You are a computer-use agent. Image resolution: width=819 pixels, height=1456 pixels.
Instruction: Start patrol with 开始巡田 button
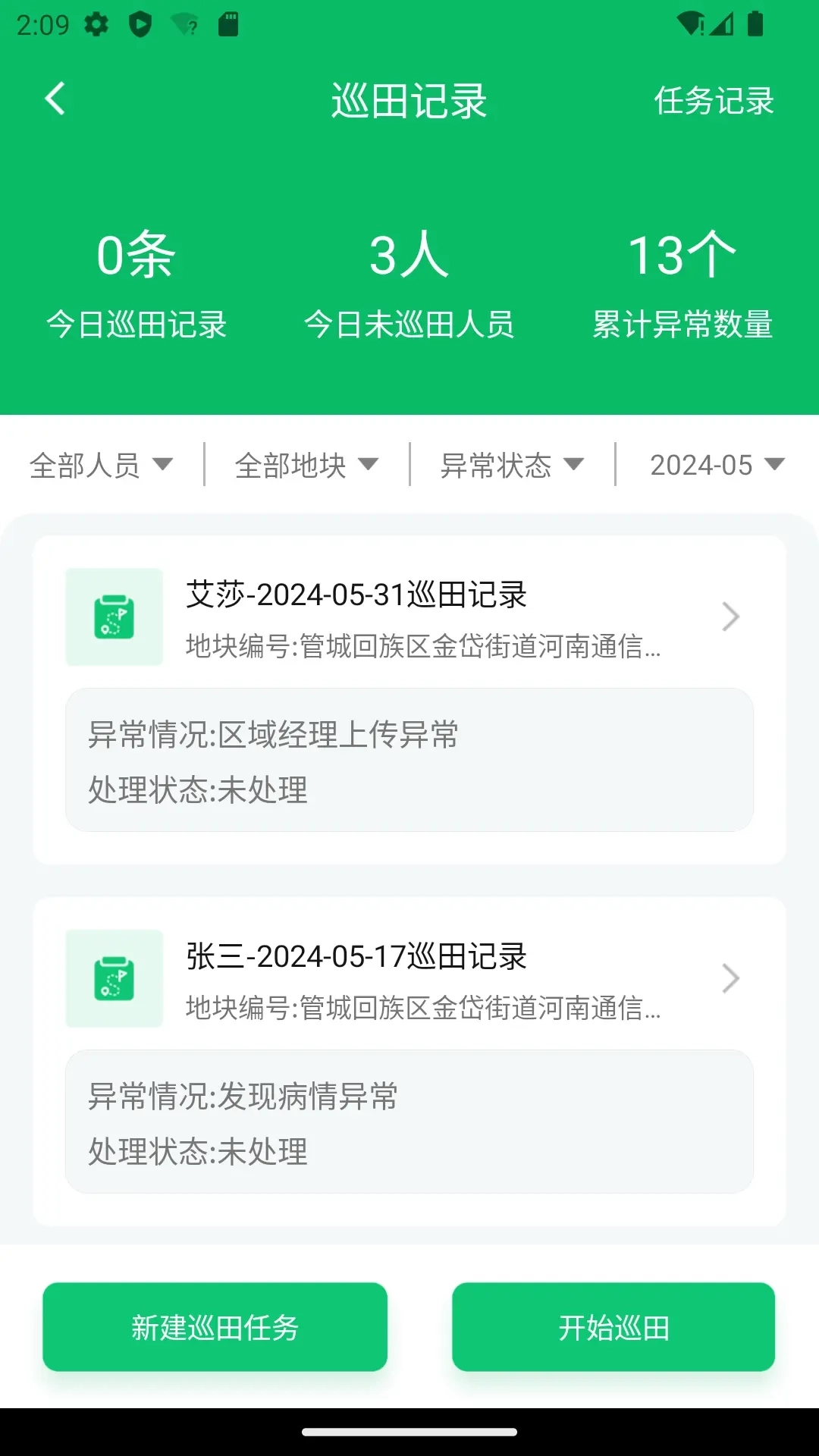613,1327
